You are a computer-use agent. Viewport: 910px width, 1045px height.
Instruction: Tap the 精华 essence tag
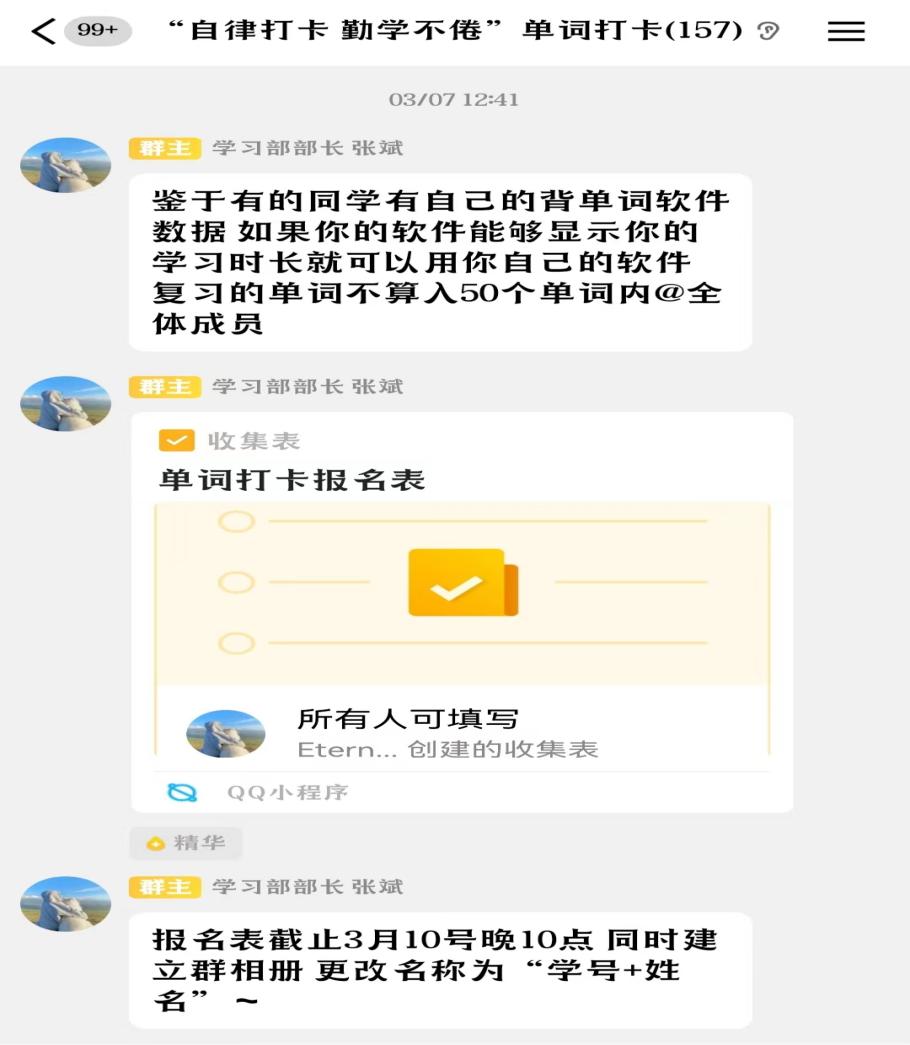(186, 843)
